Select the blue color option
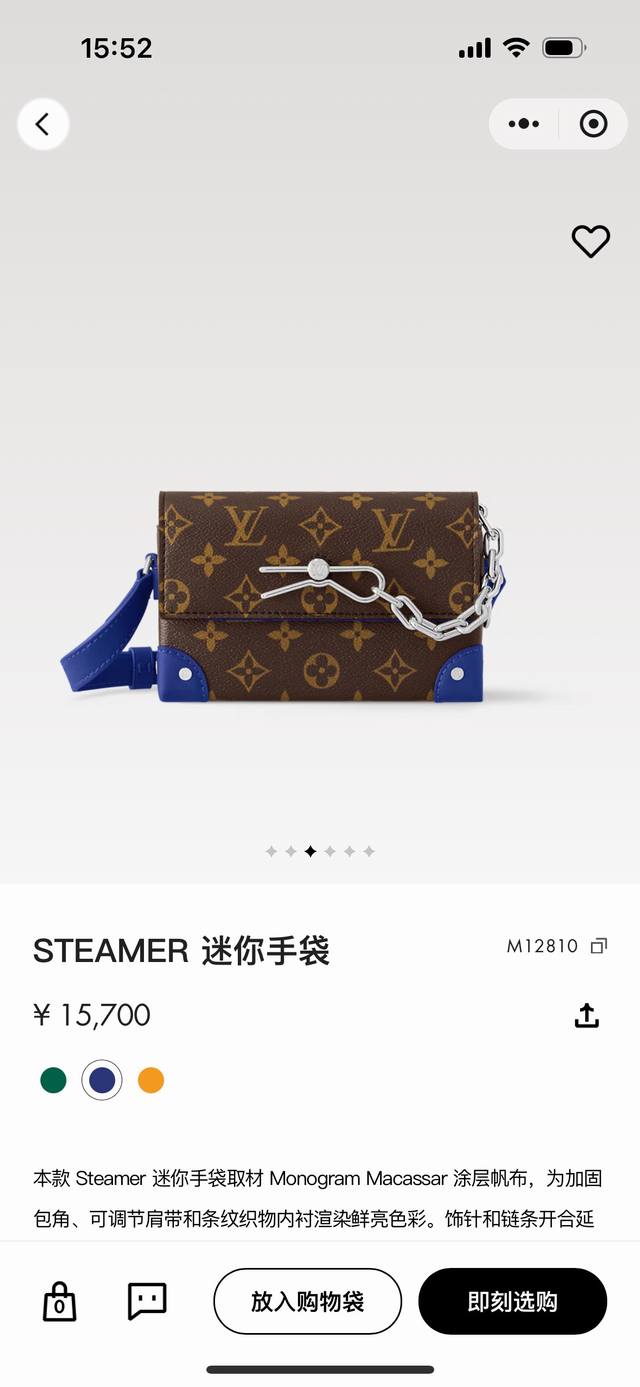 [102, 1080]
